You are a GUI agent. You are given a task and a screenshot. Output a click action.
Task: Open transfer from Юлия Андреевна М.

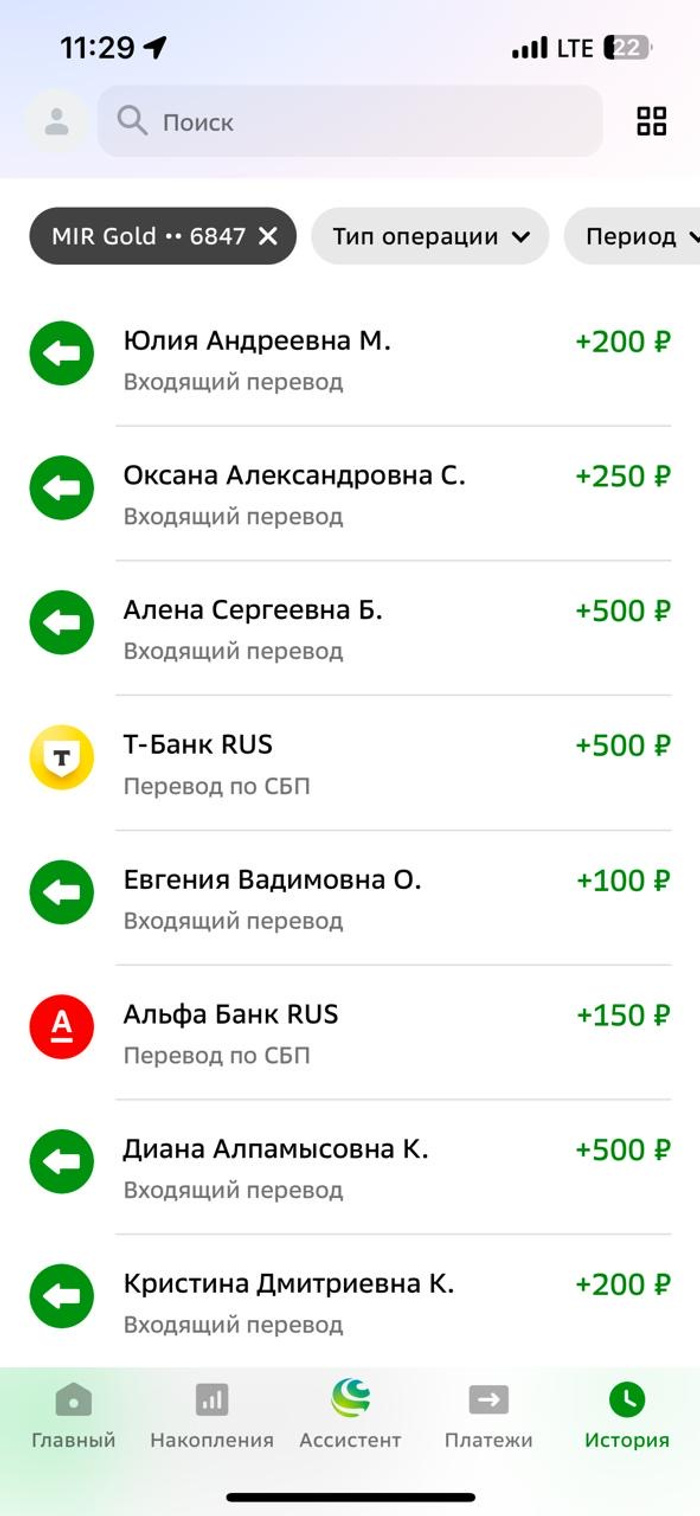pyautogui.click(x=350, y=359)
